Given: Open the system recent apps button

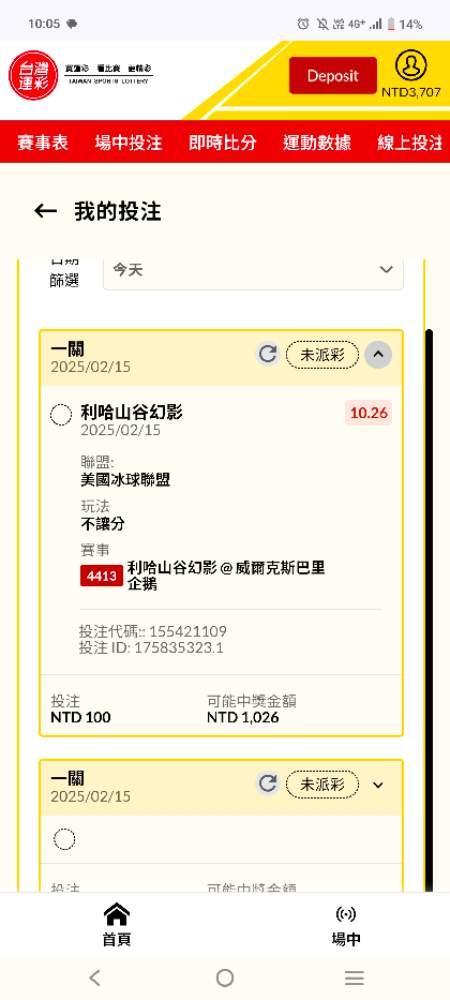Looking at the screenshot, I should coord(354,977).
